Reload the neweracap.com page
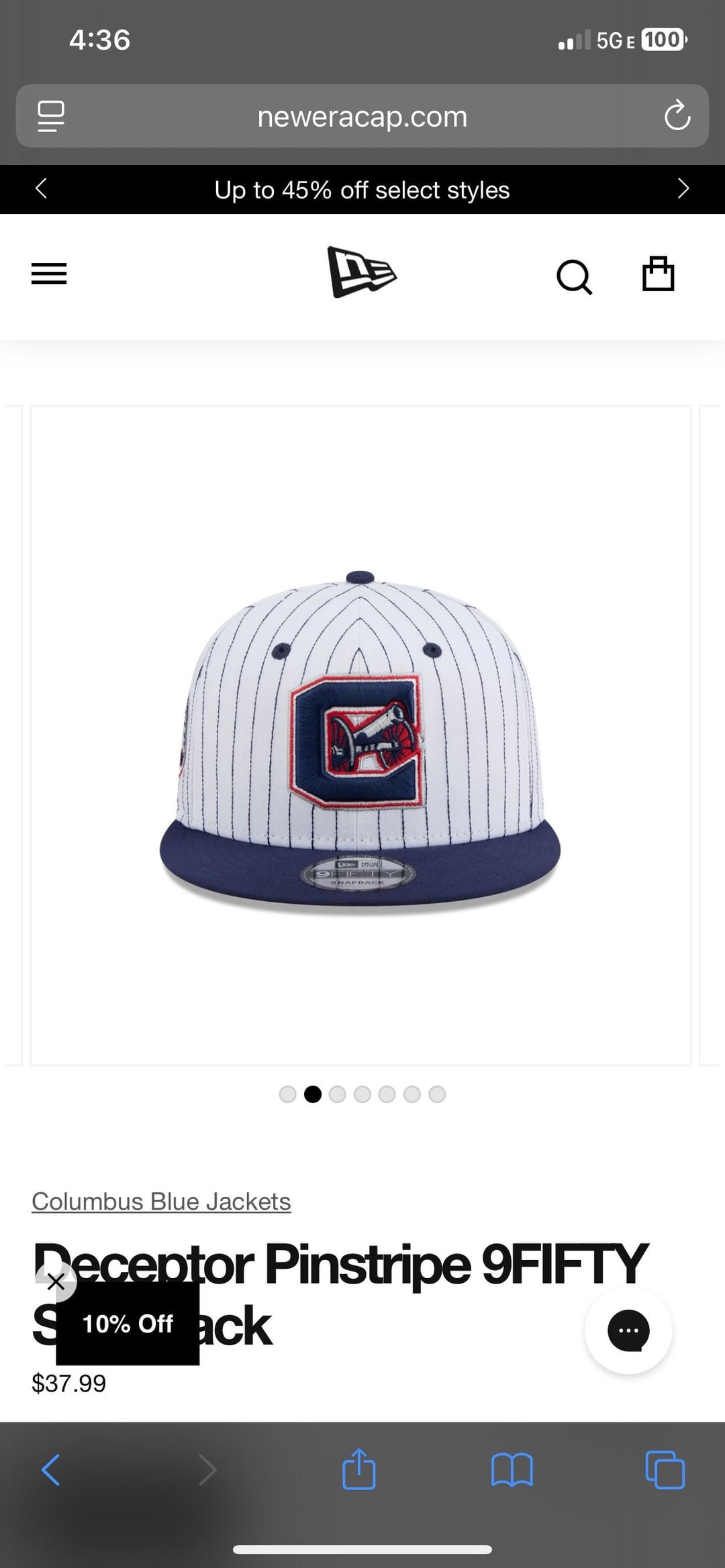Image resolution: width=725 pixels, height=1568 pixels. point(677,116)
